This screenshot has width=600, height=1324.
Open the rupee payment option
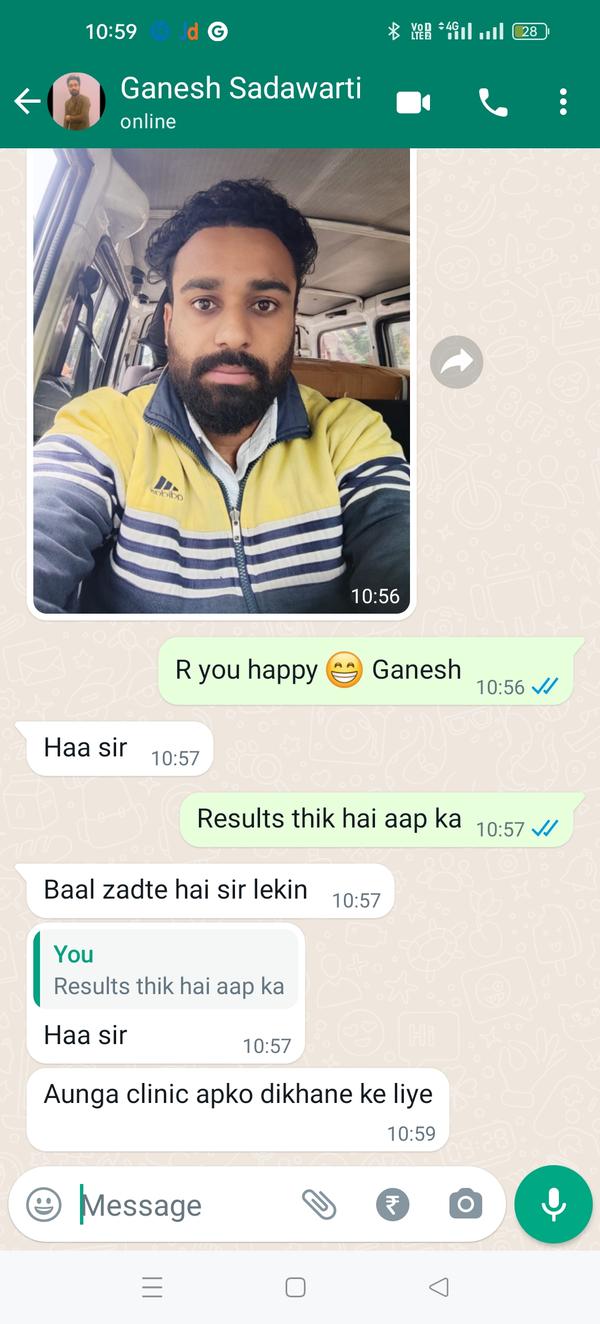click(x=392, y=1204)
